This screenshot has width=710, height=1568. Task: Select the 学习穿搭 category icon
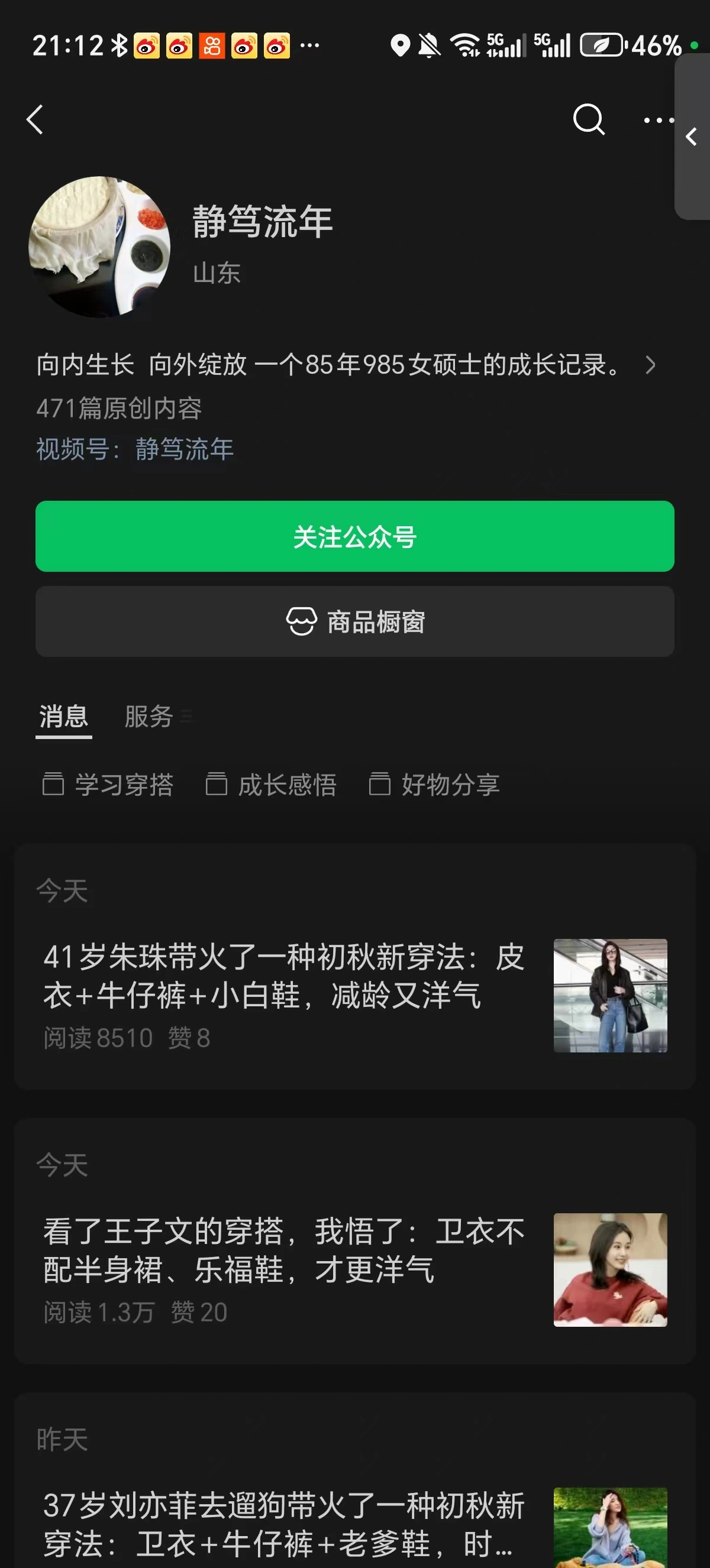point(54,784)
